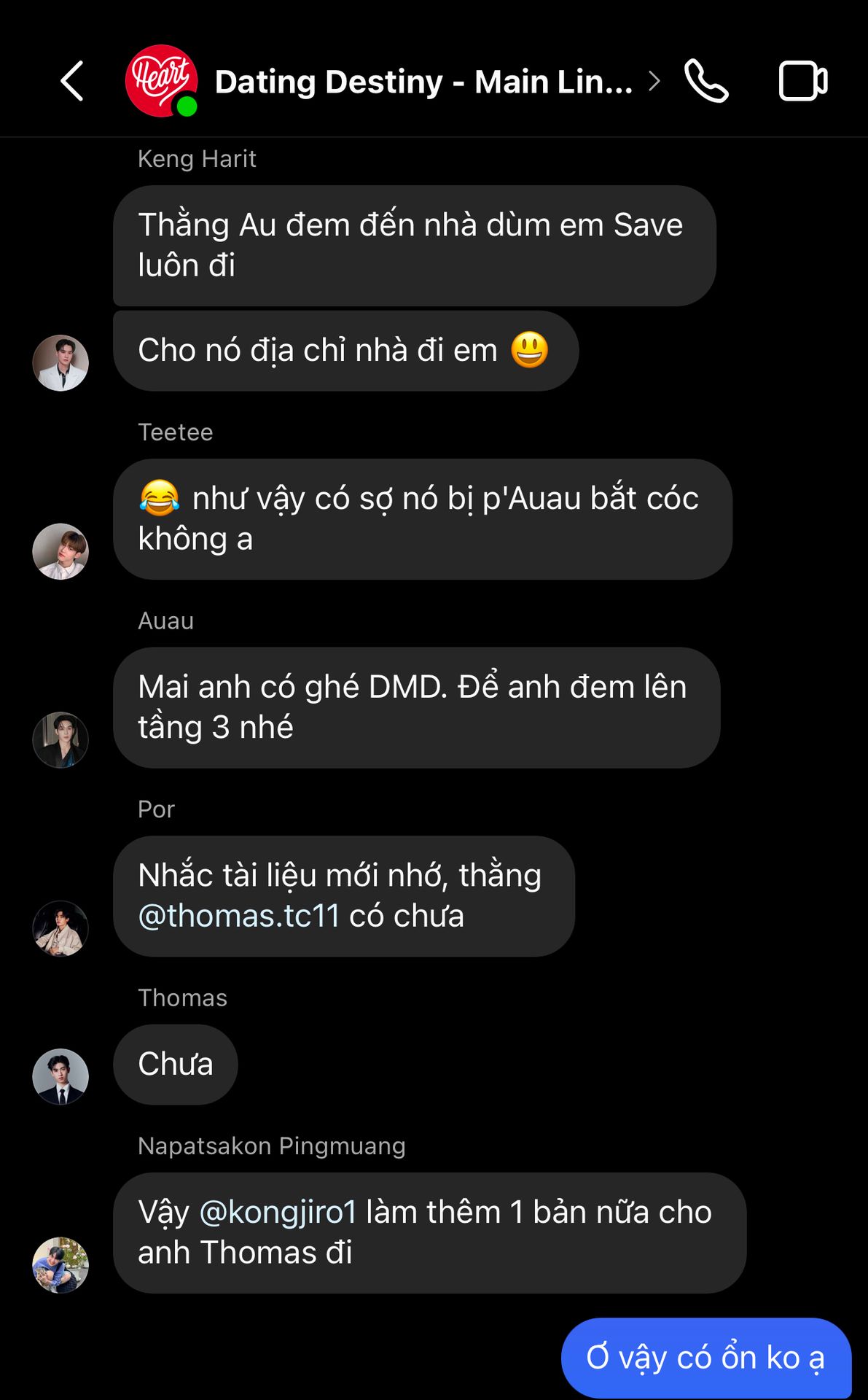This screenshot has height=1400, width=868.
Task: Start a voice call
Action: pyautogui.click(x=705, y=81)
